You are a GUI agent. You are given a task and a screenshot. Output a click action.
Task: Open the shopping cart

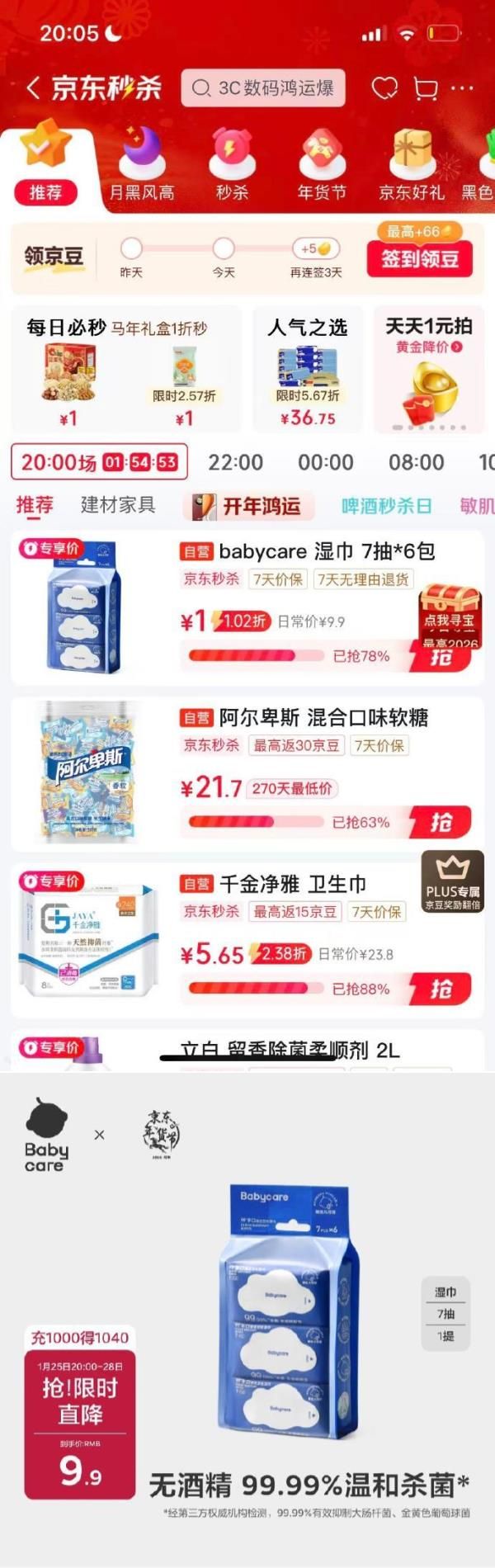click(426, 88)
